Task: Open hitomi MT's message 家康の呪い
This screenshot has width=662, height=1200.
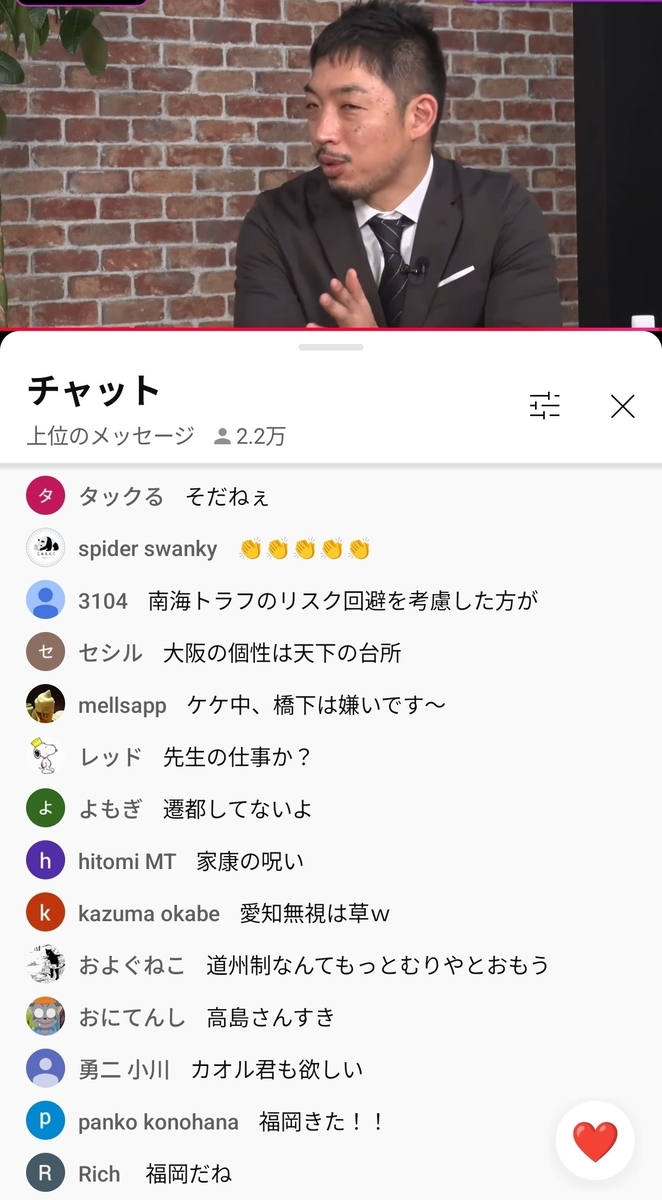Action: [x=331, y=861]
